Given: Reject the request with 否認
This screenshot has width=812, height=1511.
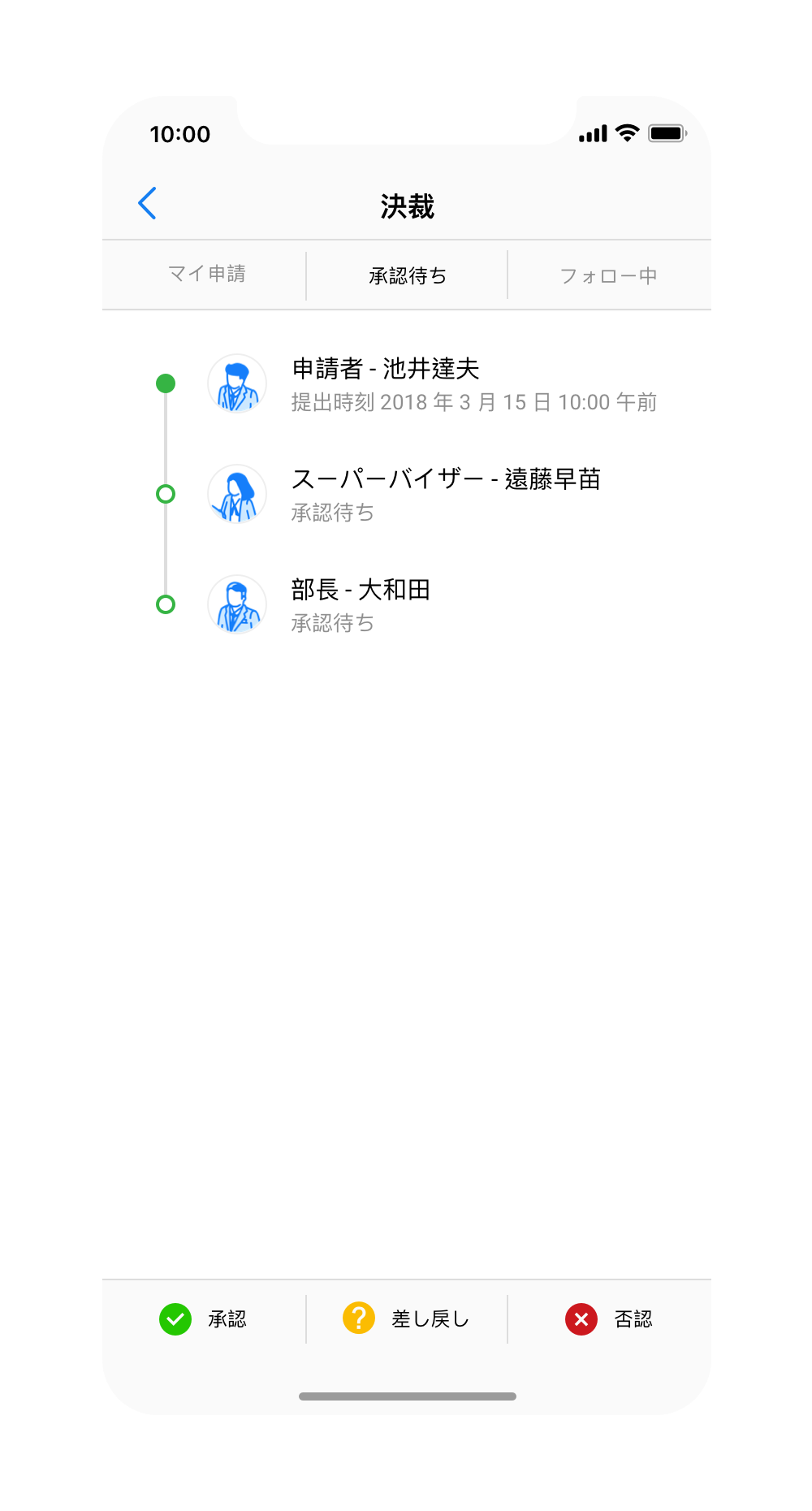Looking at the screenshot, I should [x=609, y=1319].
